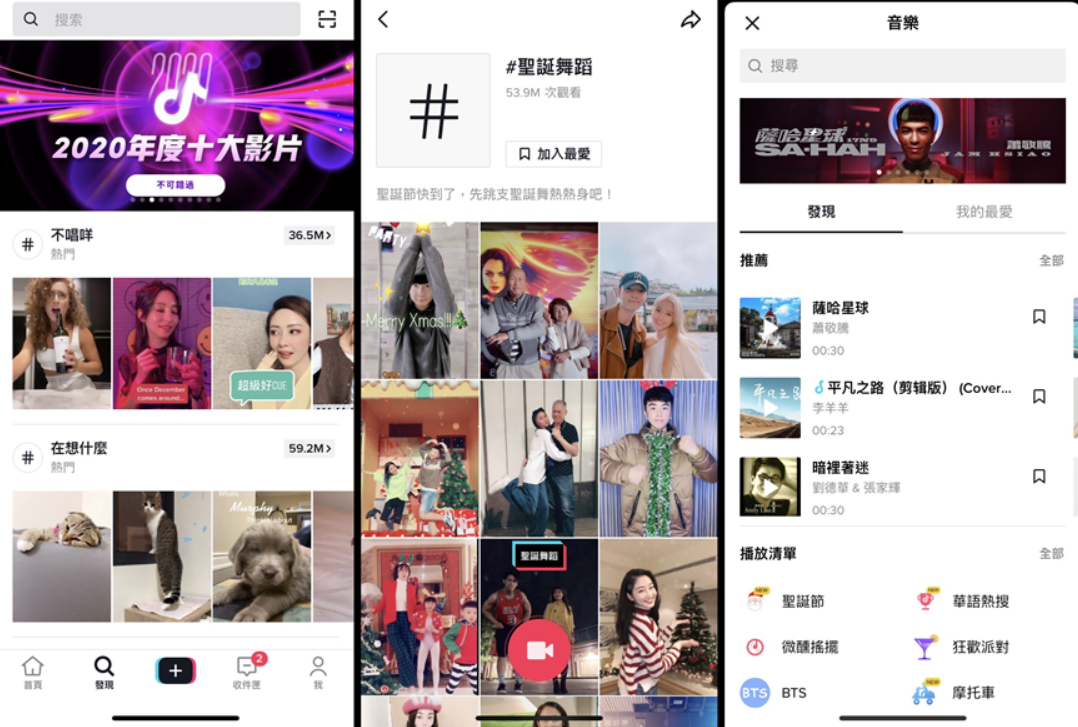Image resolution: width=1078 pixels, height=727 pixels.
Task: Open the QR scan icon beside search
Action: 327,19
